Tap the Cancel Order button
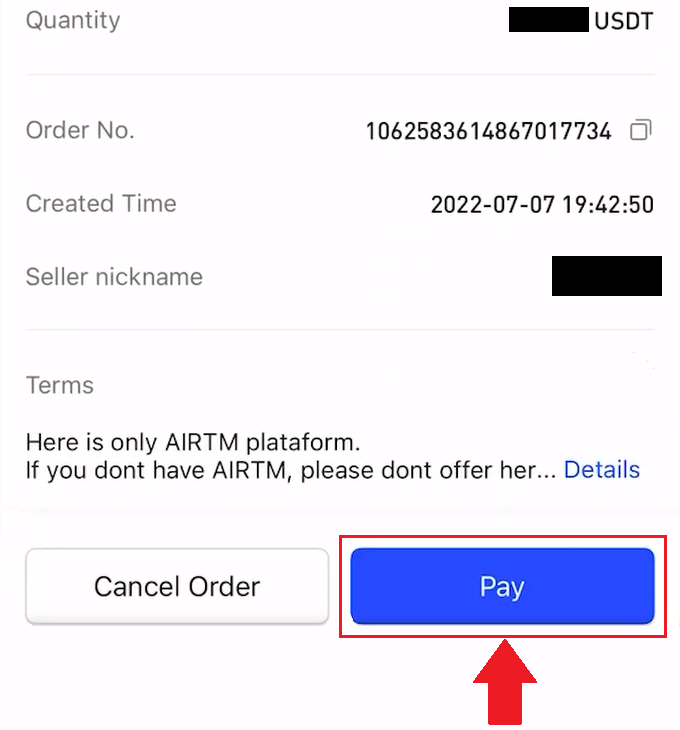 (x=177, y=586)
